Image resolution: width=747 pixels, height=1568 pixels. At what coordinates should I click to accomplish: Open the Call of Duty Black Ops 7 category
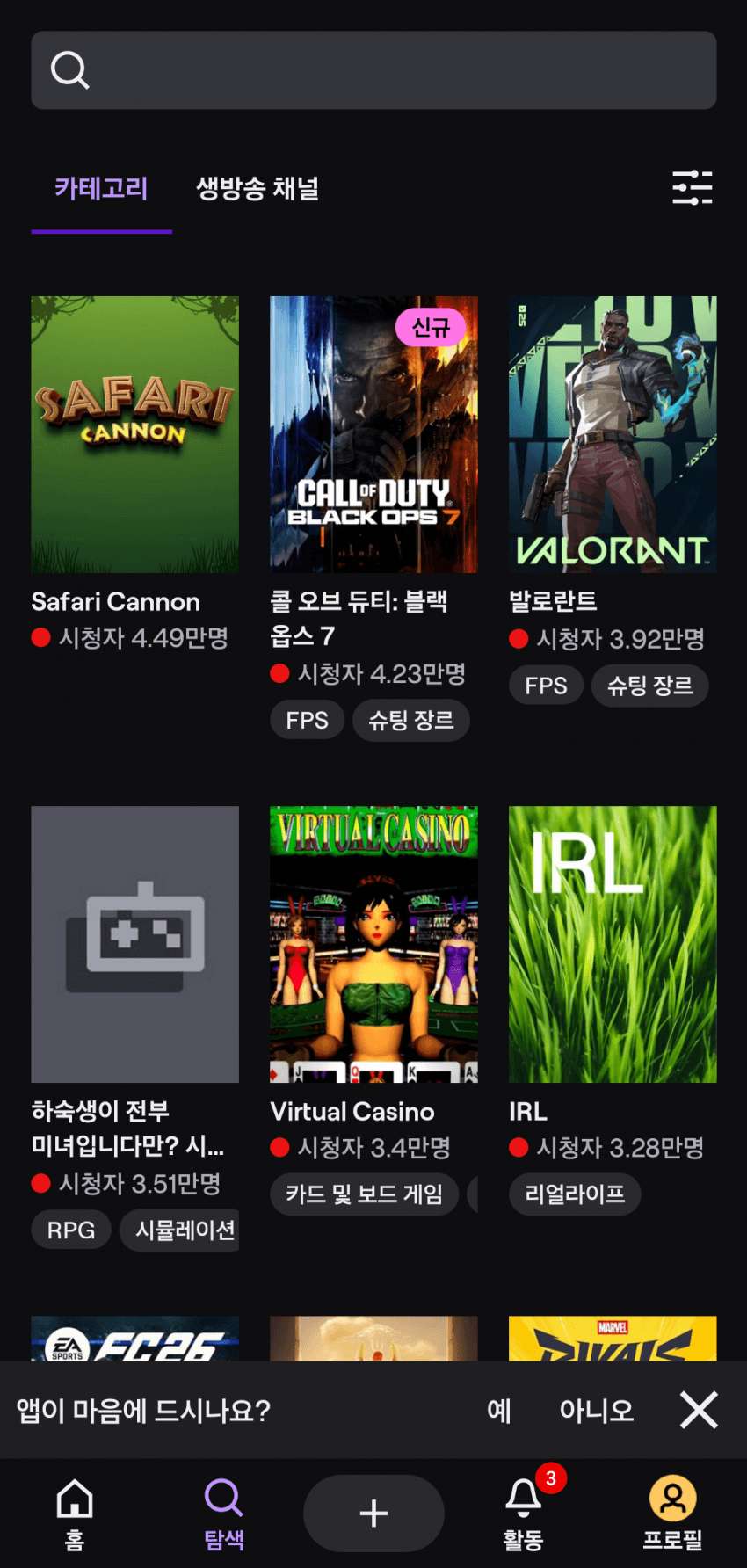point(373,434)
